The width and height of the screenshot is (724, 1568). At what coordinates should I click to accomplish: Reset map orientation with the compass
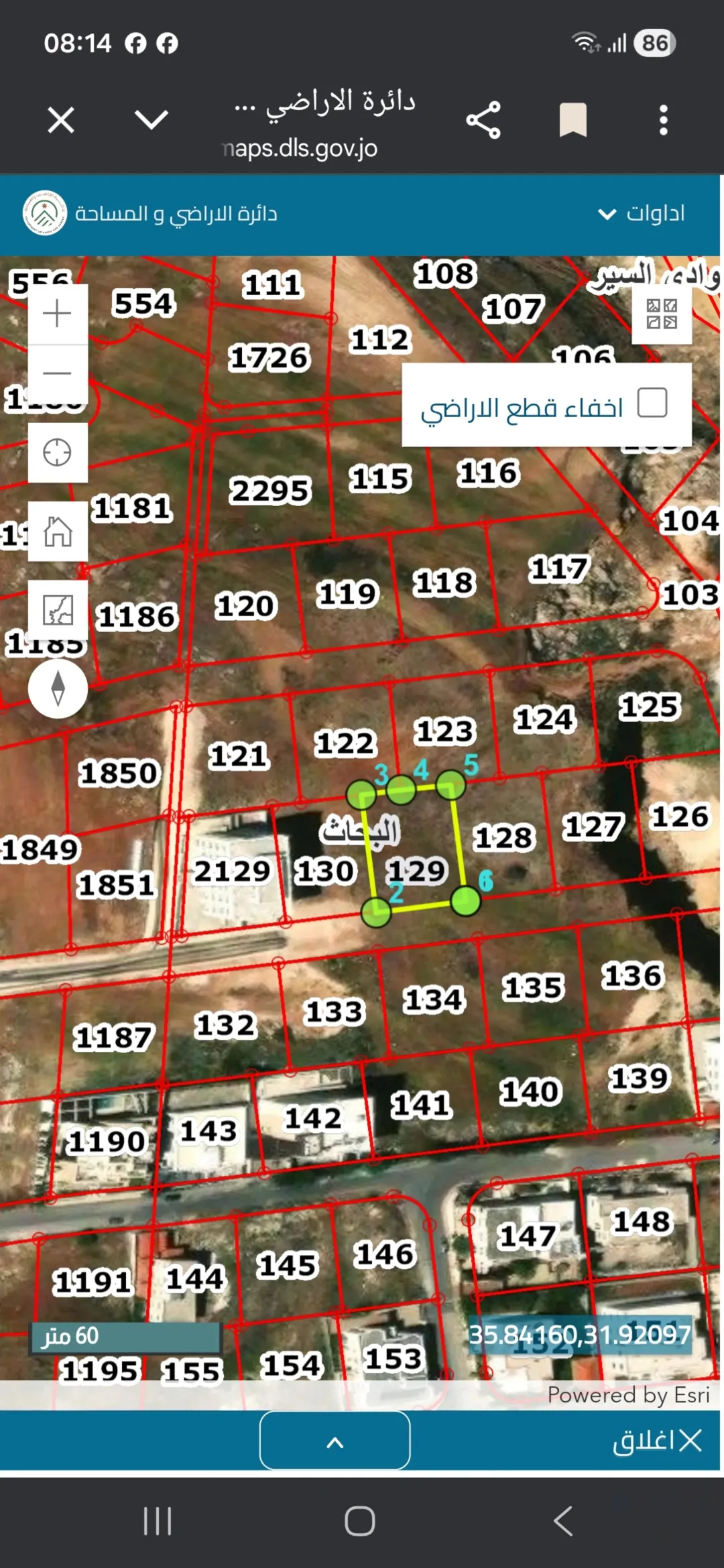[58, 688]
